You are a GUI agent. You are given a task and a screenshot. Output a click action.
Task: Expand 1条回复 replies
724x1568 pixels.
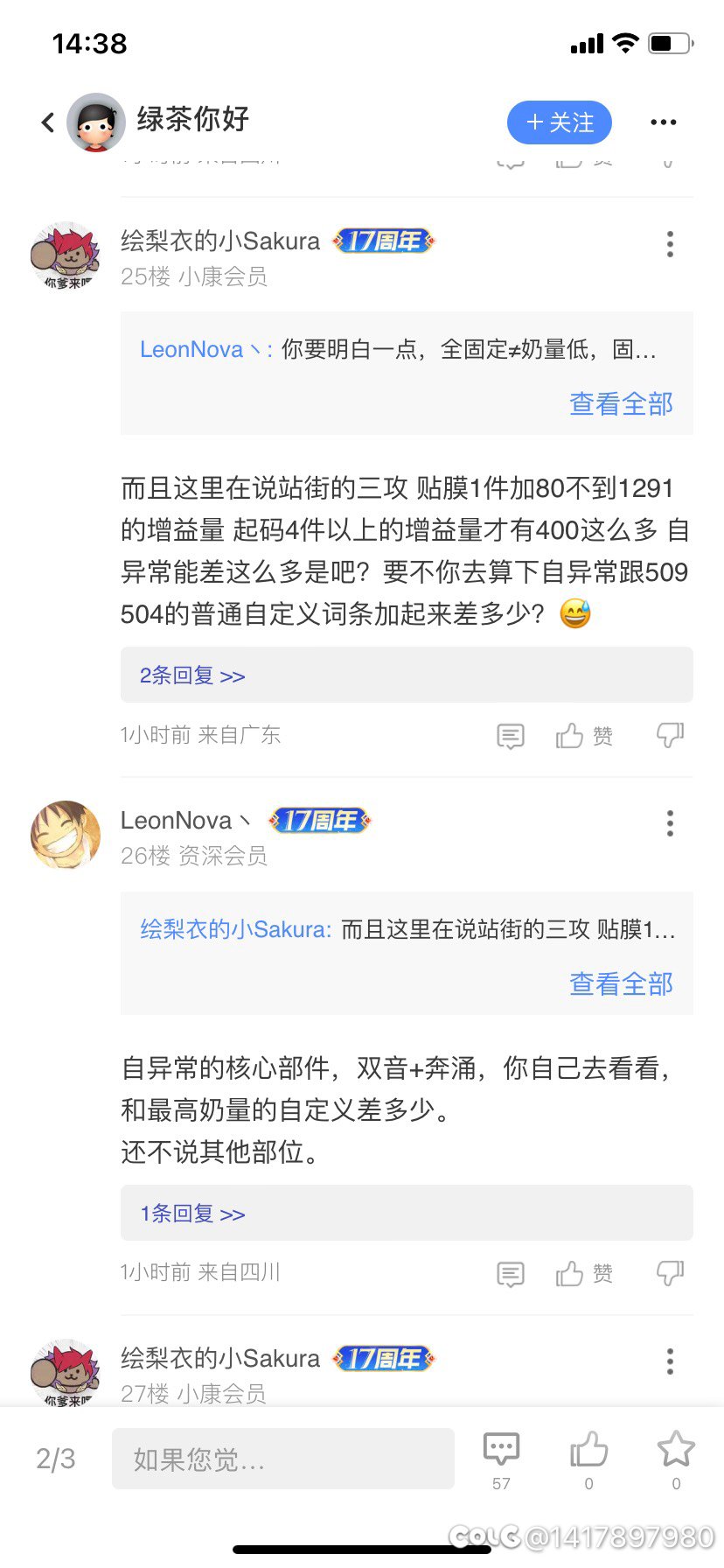click(x=192, y=1214)
